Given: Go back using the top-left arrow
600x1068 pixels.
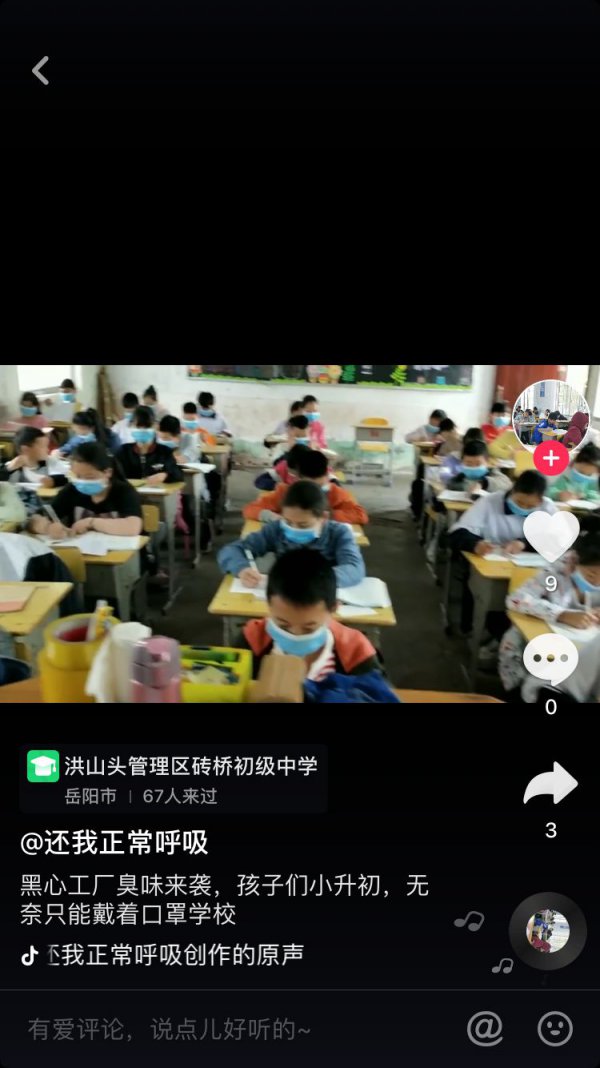Looking at the screenshot, I should pyautogui.click(x=40, y=70).
